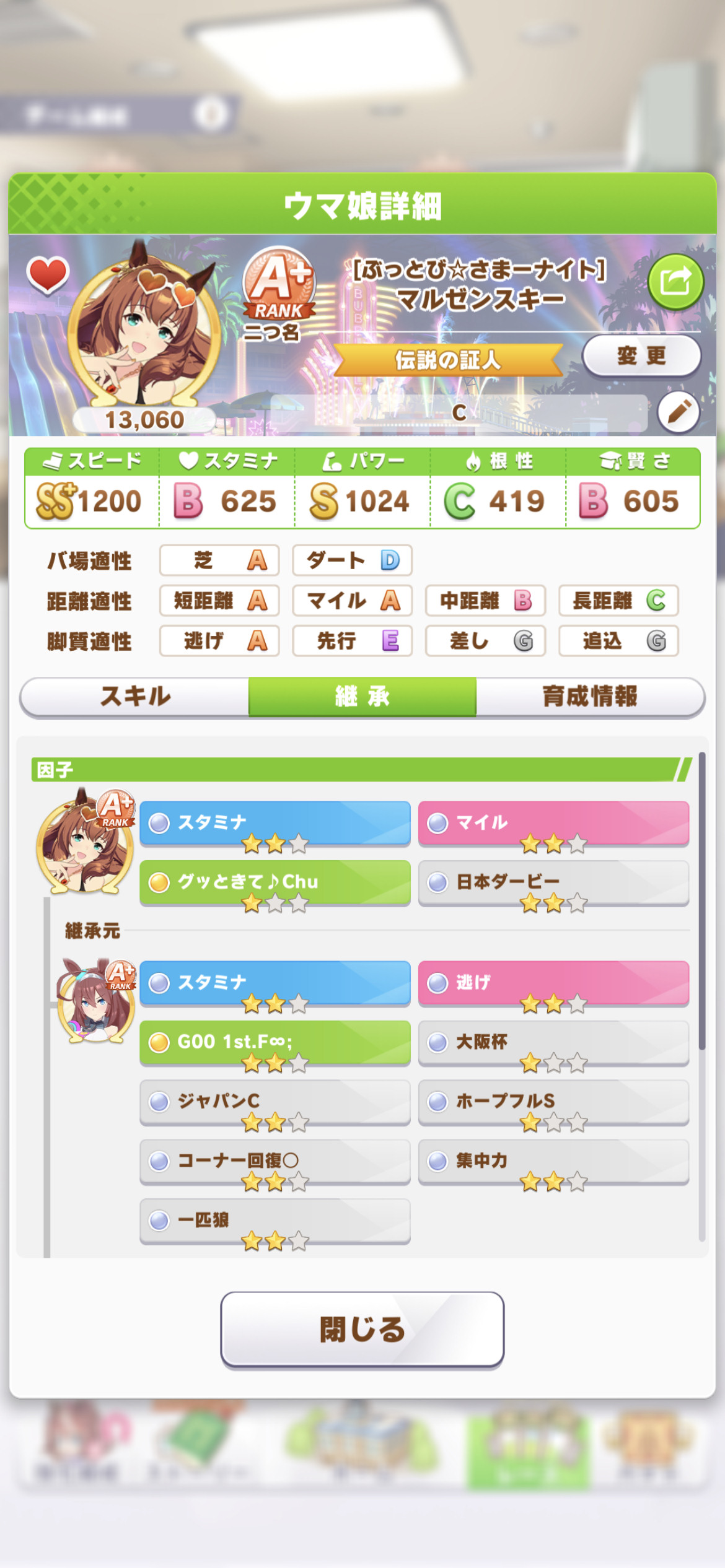
Task: Tap the グッときて♪Chu factor
Action: [275, 883]
